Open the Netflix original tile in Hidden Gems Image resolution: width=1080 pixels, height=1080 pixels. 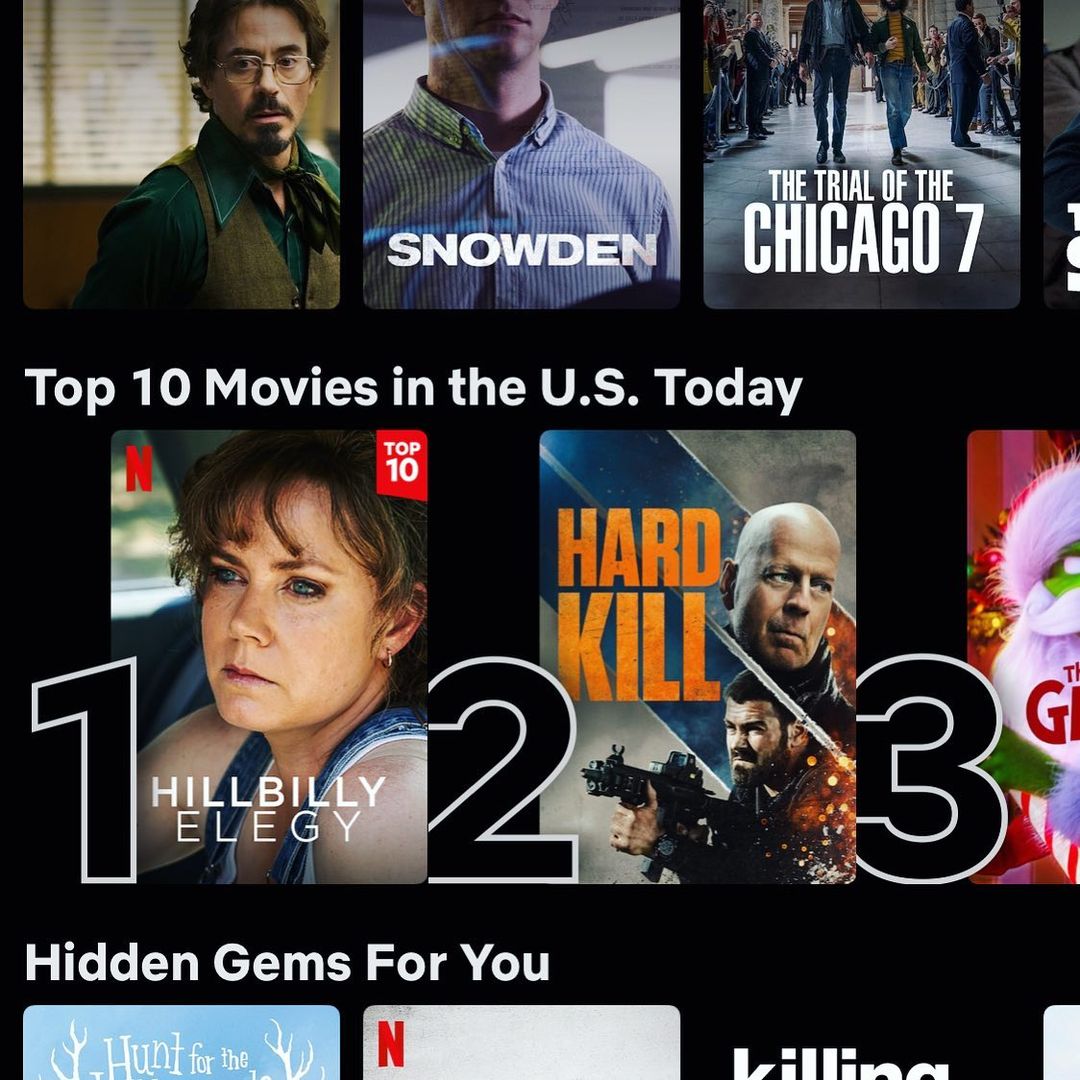pyautogui.click(x=521, y=1043)
